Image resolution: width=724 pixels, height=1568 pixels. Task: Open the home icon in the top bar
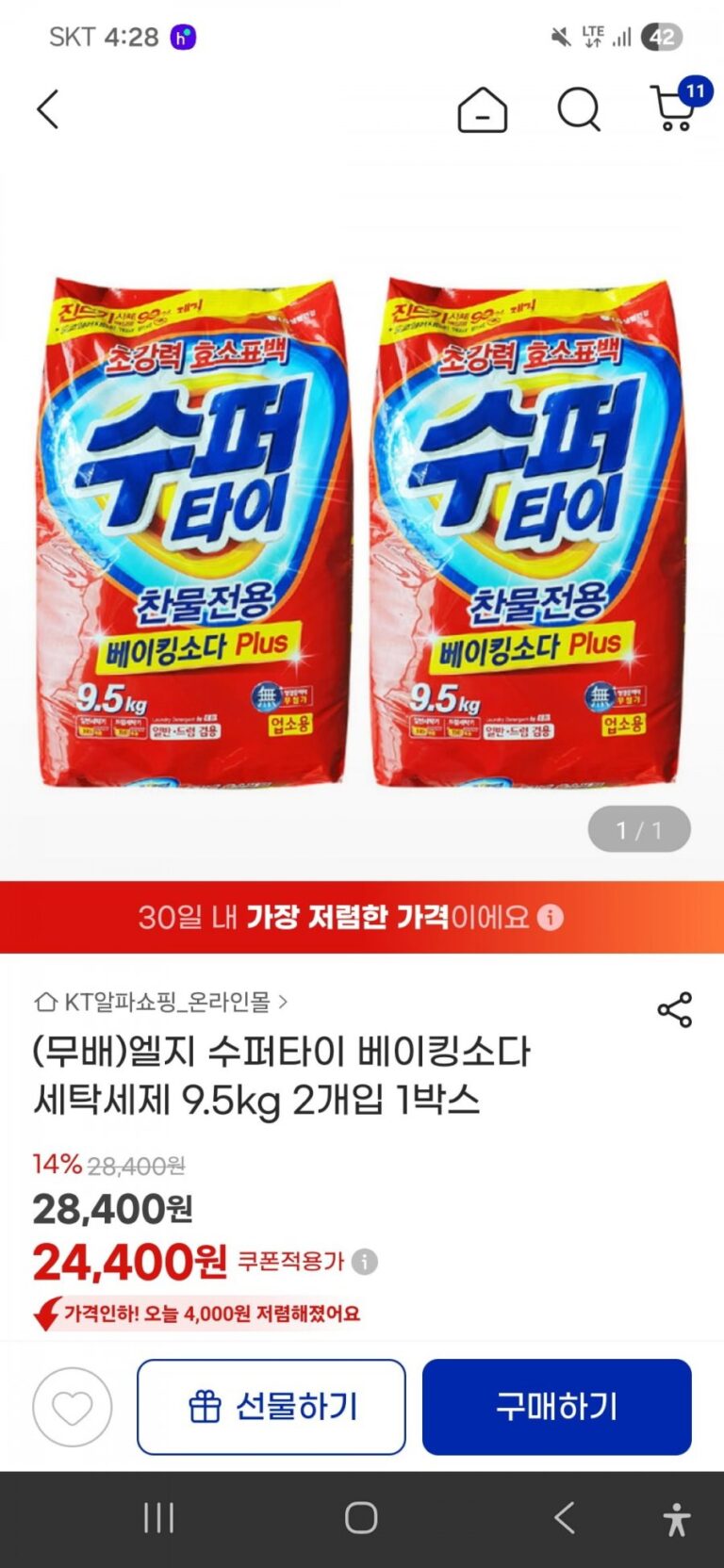[x=482, y=110]
